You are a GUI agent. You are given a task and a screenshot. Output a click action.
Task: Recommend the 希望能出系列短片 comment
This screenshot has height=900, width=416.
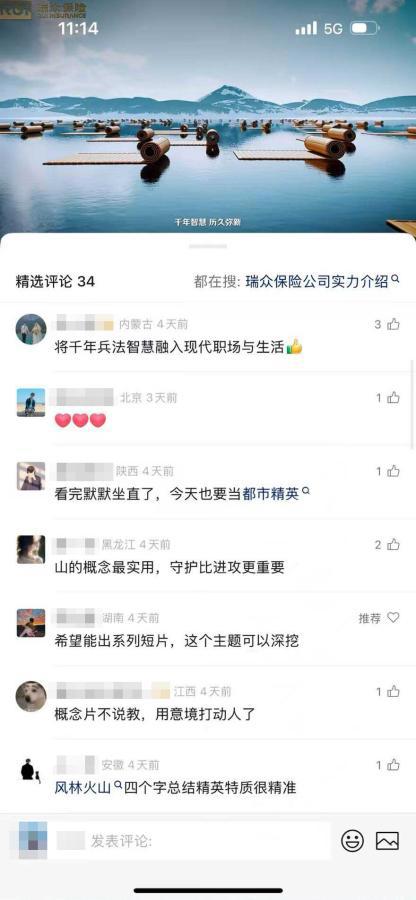[379, 618]
